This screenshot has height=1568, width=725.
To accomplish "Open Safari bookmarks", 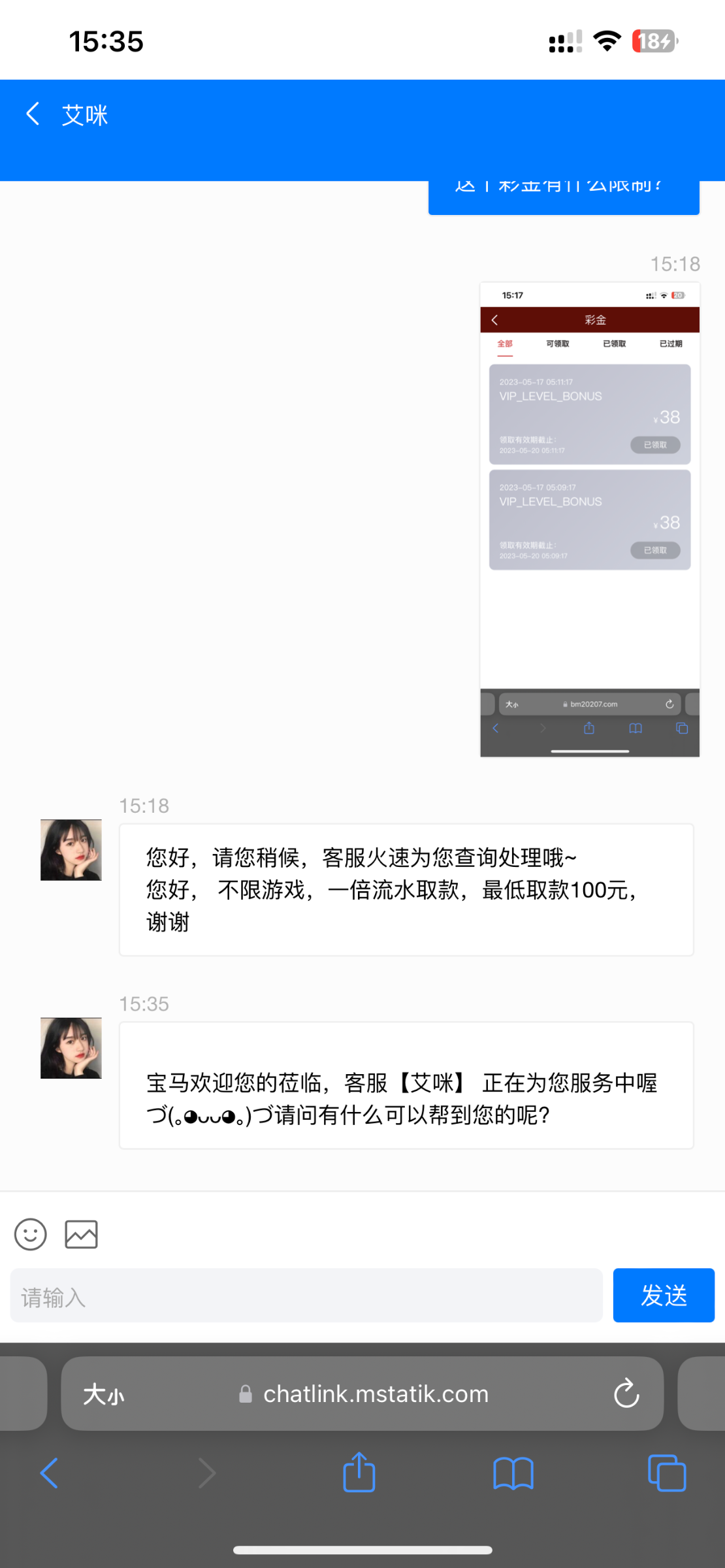I will click(x=513, y=1473).
